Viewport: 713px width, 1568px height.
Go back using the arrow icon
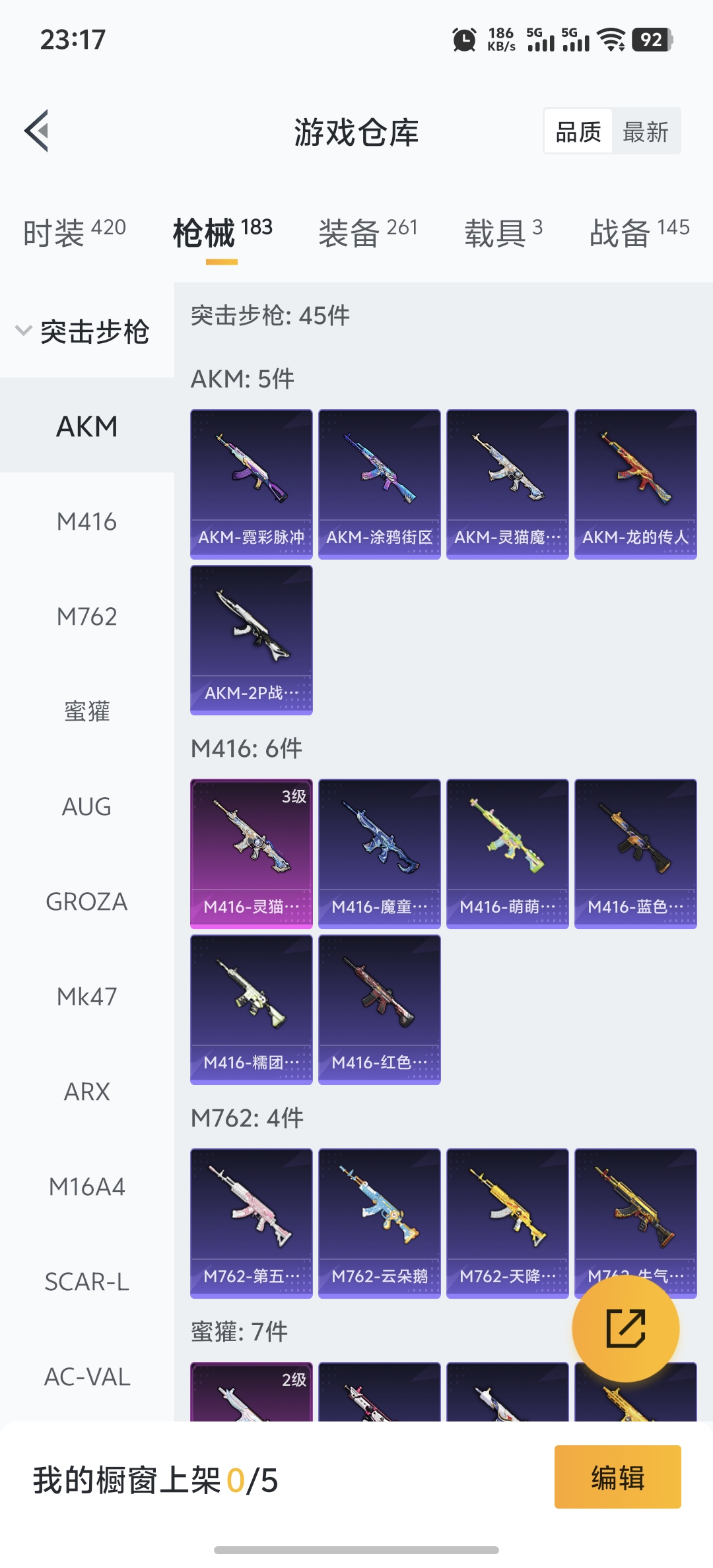coord(37,131)
